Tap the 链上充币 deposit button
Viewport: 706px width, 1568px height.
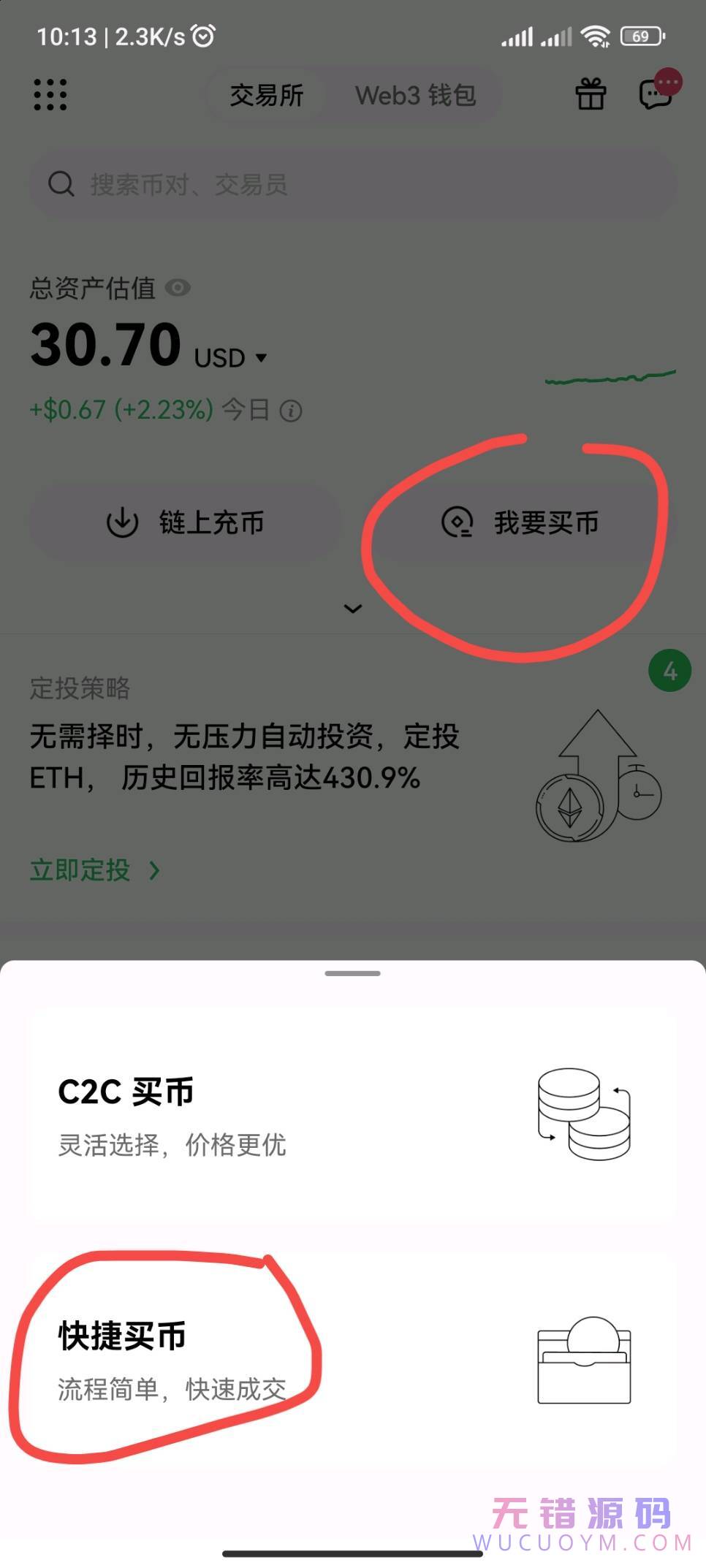(185, 522)
